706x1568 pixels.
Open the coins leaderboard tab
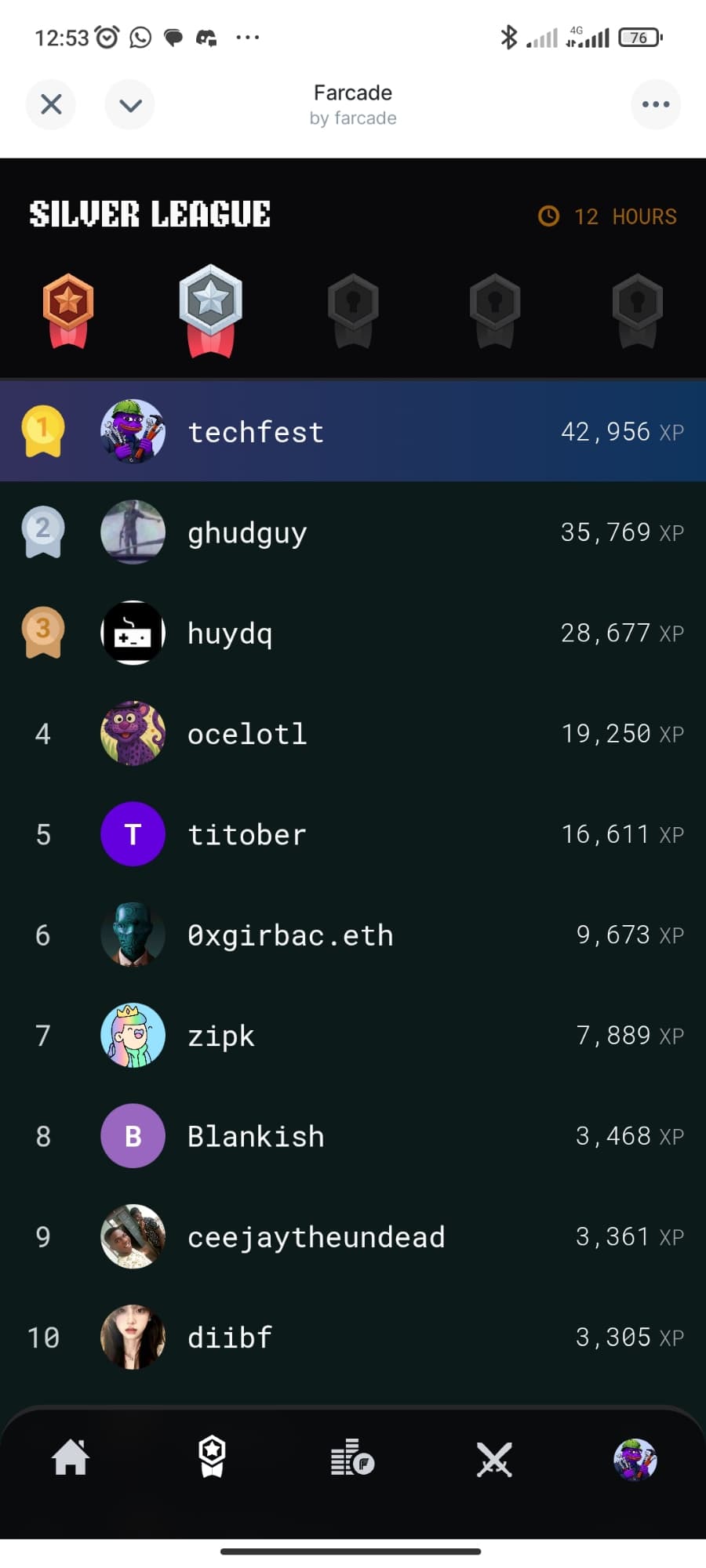352,1458
